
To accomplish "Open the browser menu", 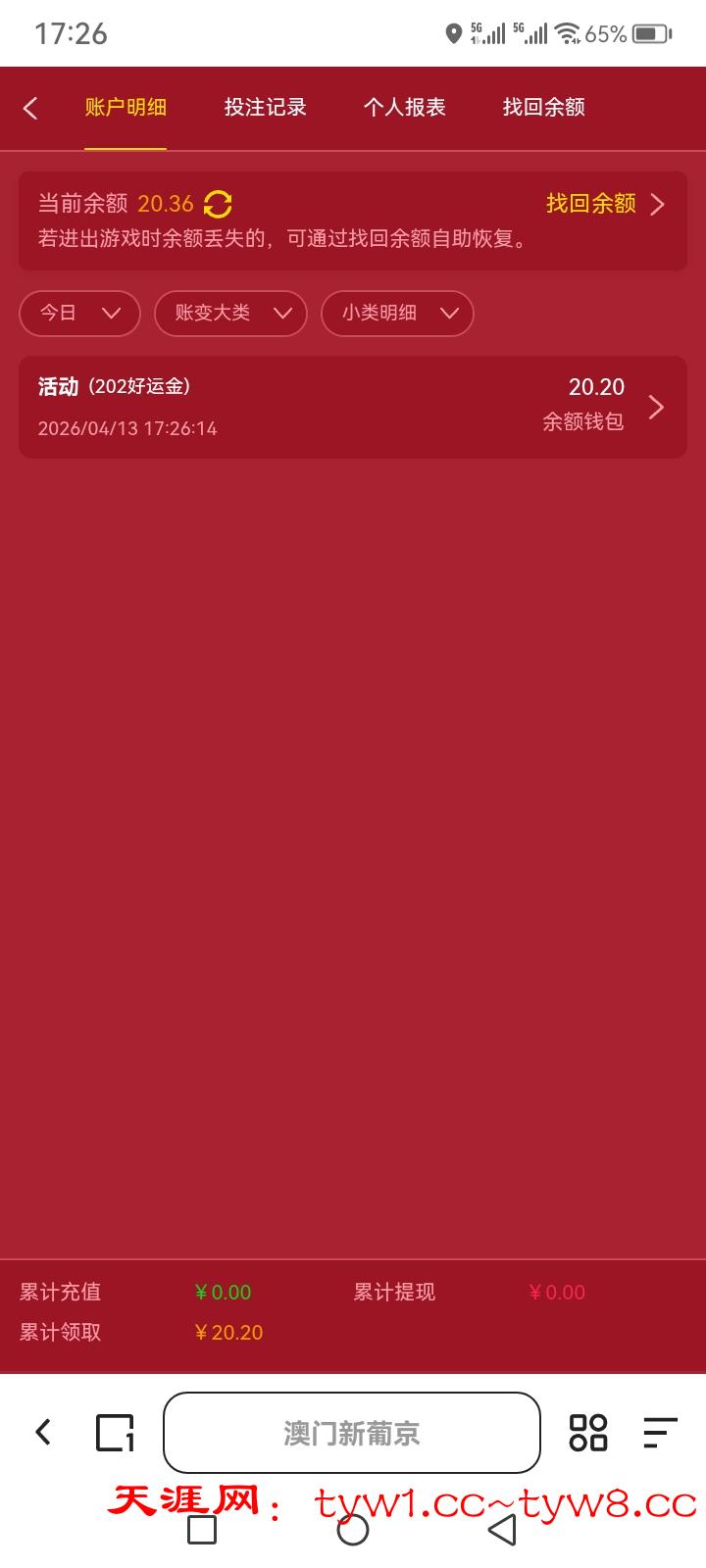I will (660, 1432).
